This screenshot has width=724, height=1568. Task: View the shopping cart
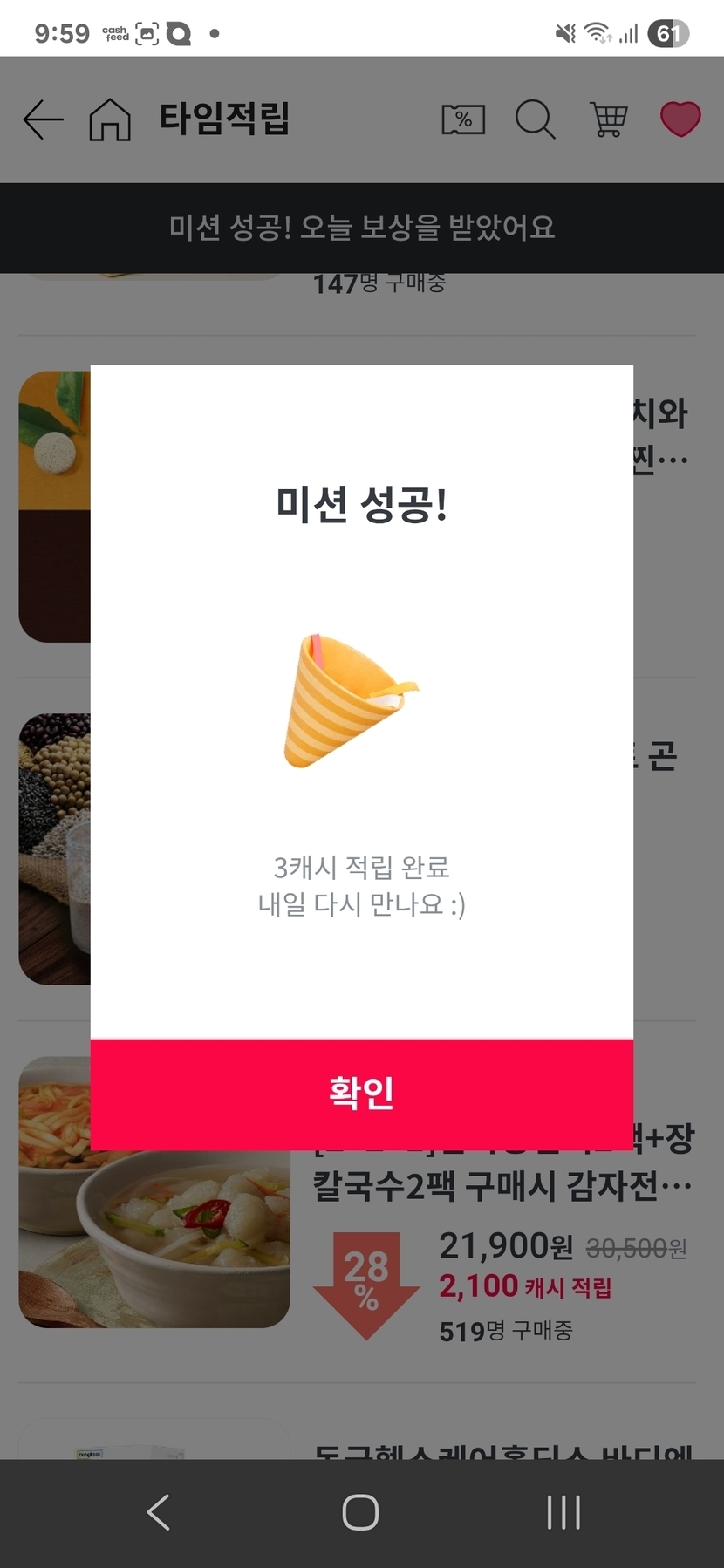pos(608,119)
